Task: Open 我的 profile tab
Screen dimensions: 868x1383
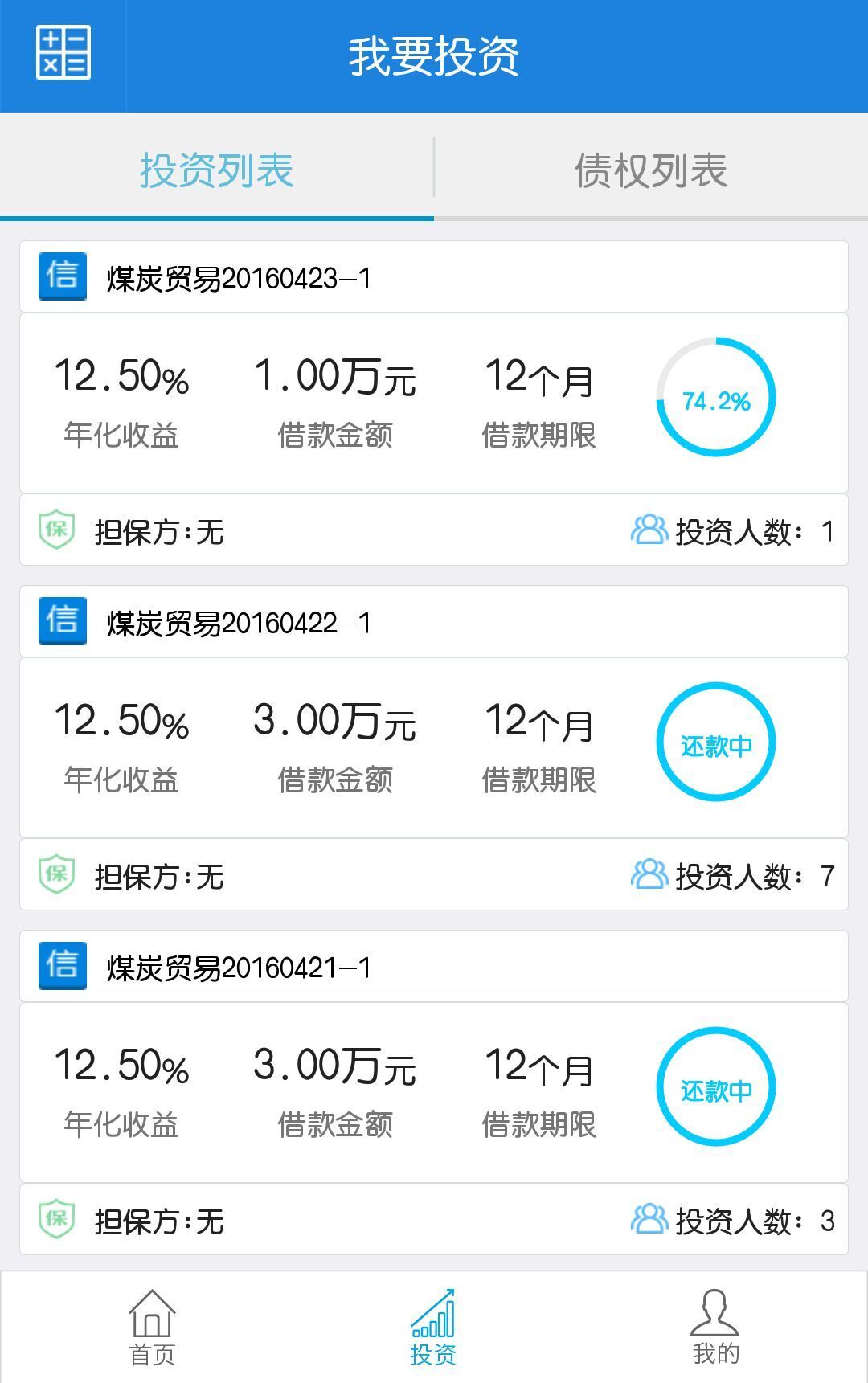Action: (715, 1327)
